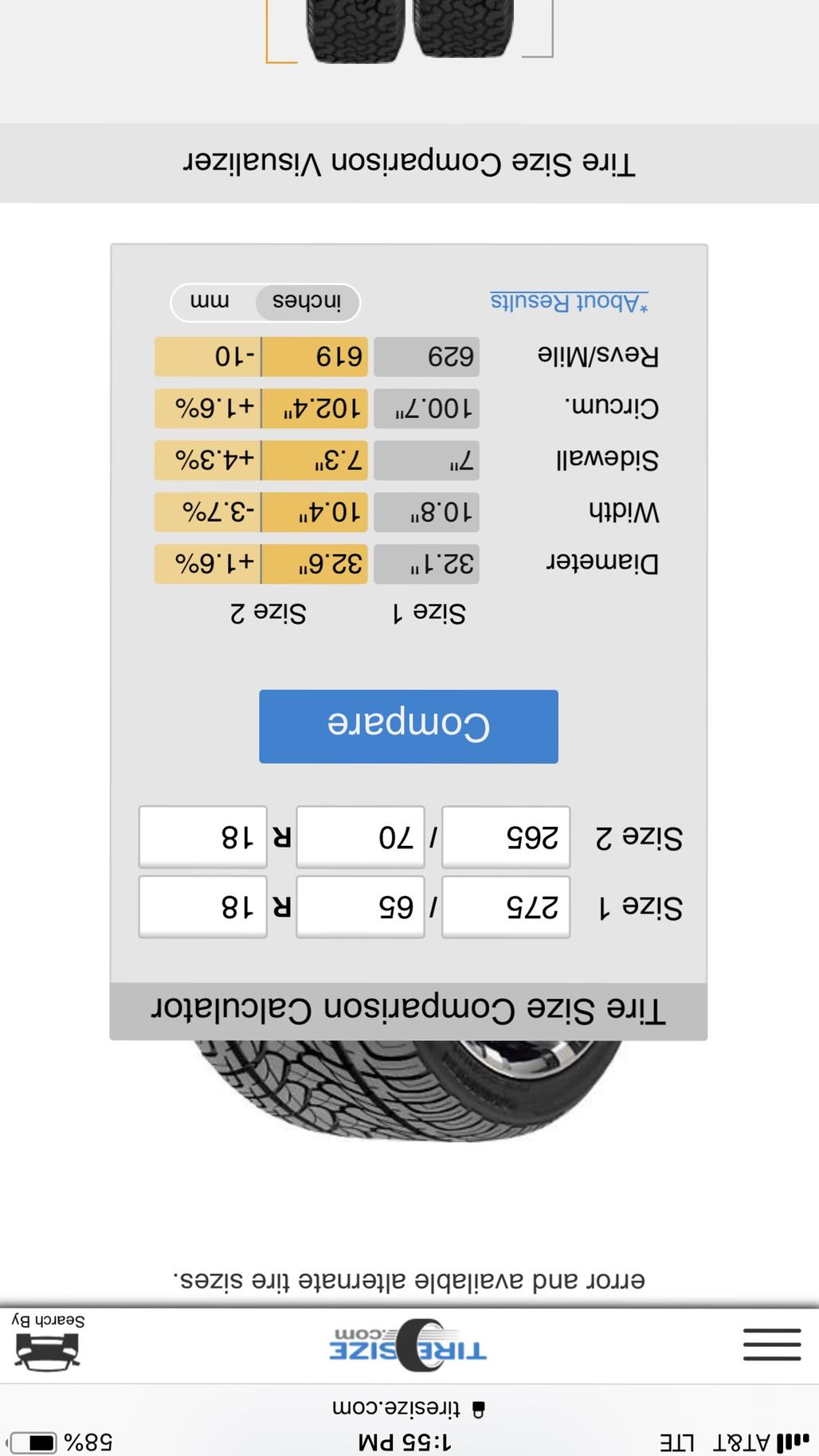The width and height of the screenshot is (819, 1456).
Task: Switch units to mm
Action: click(x=210, y=302)
